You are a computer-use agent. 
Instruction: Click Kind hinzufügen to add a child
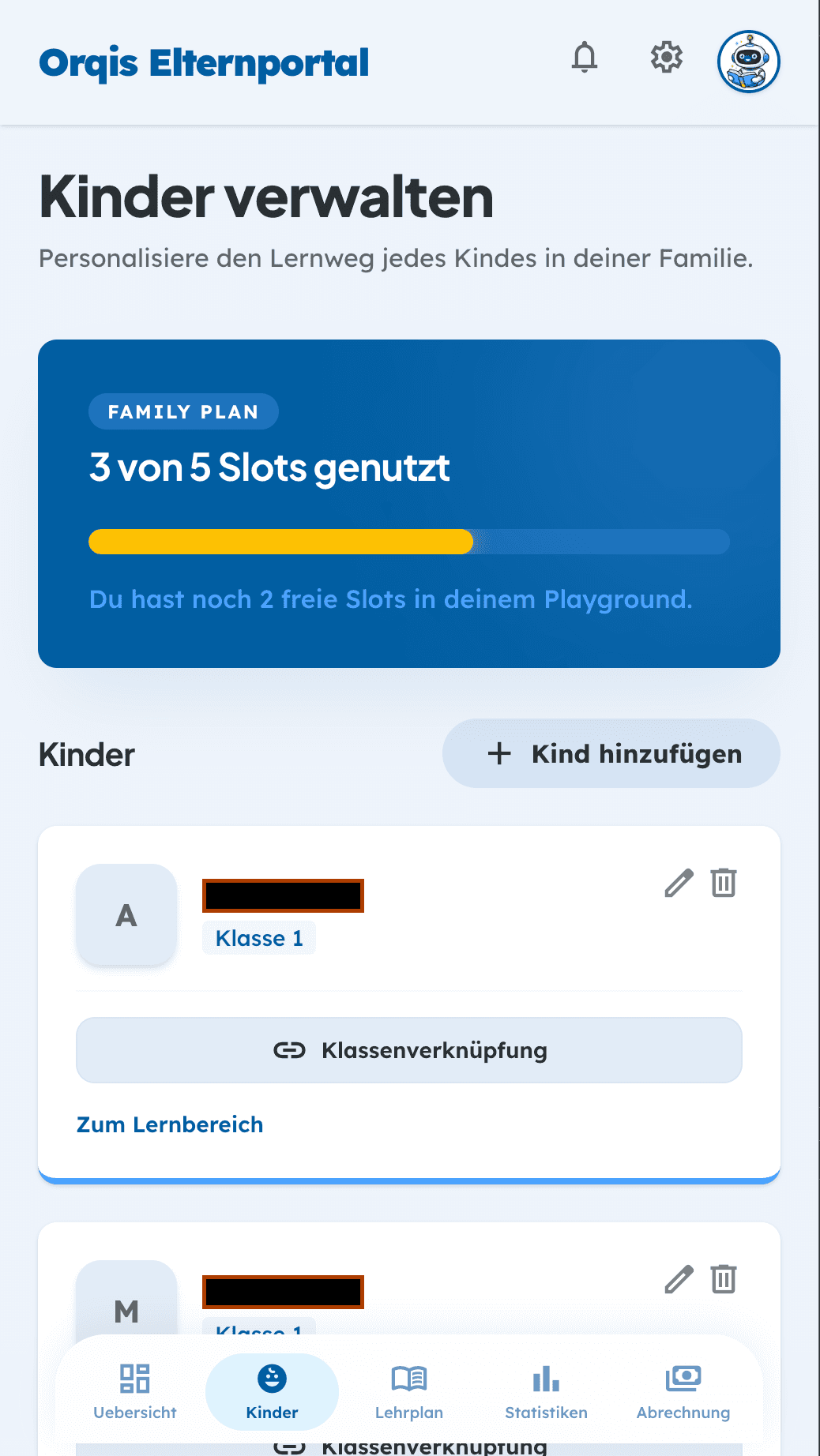pos(611,754)
